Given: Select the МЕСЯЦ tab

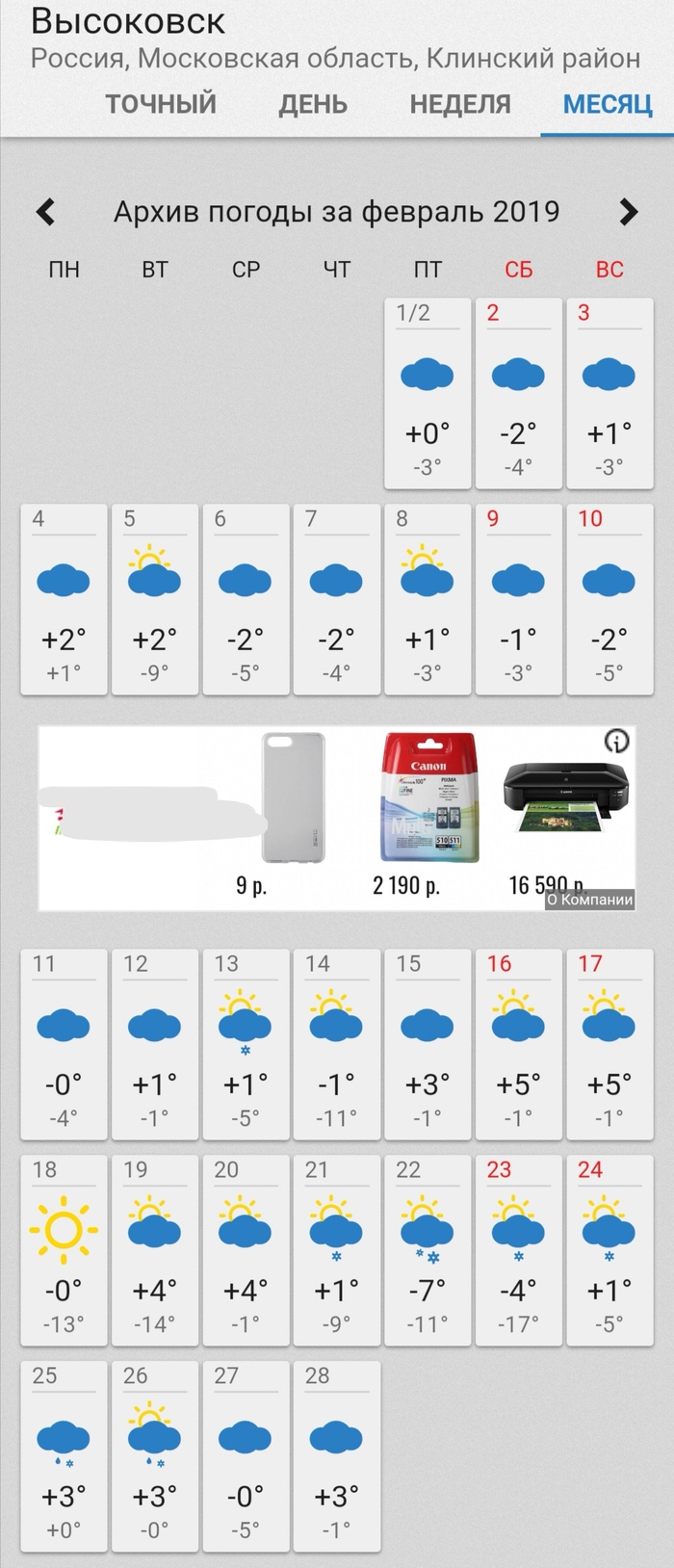Looking at the screenshot, I should click(608, 104).
